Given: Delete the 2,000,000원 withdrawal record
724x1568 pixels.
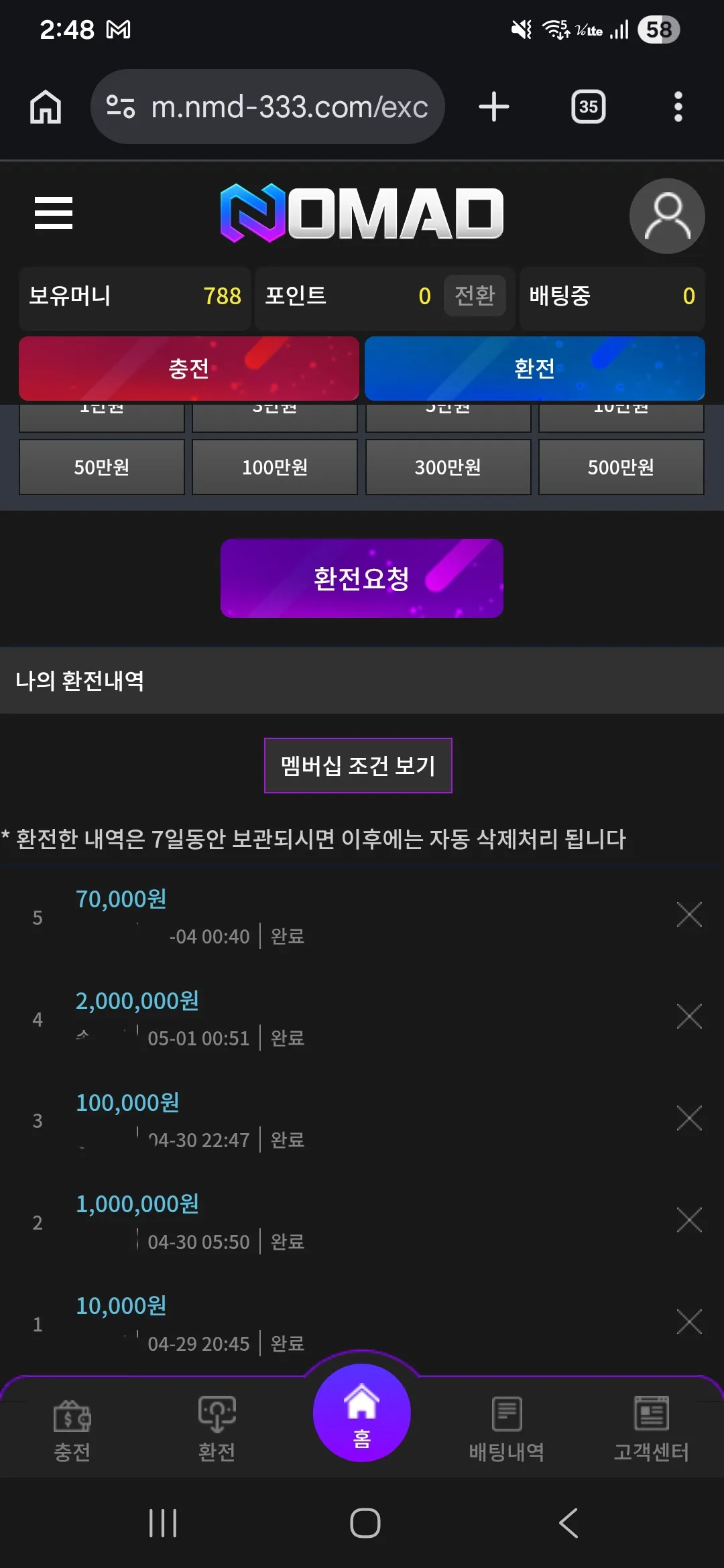Looking at the screenshot, I should pos(689,1017).
